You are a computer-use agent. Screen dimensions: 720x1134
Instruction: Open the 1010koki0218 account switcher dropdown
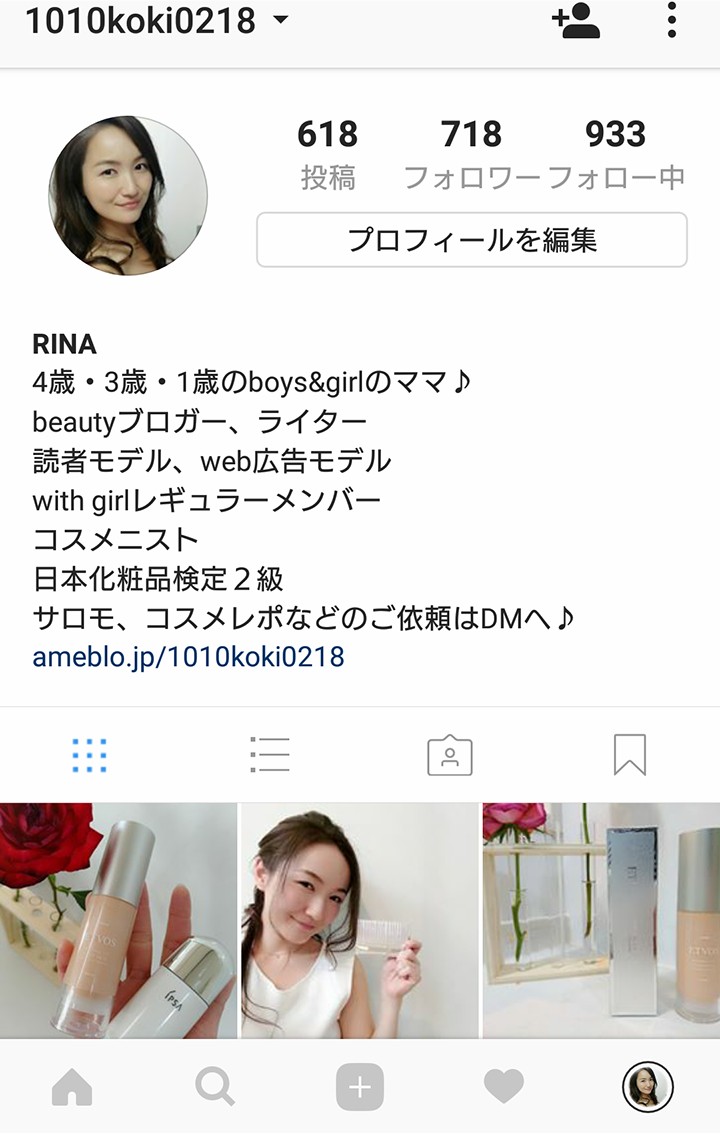155,21
